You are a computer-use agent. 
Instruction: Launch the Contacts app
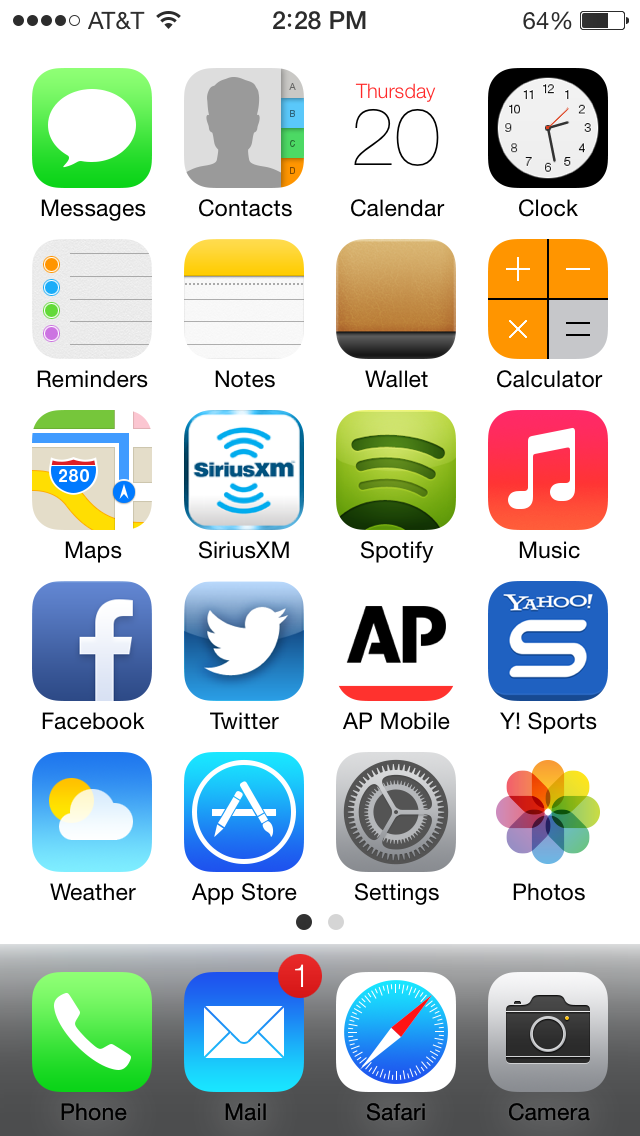point(244,128)
